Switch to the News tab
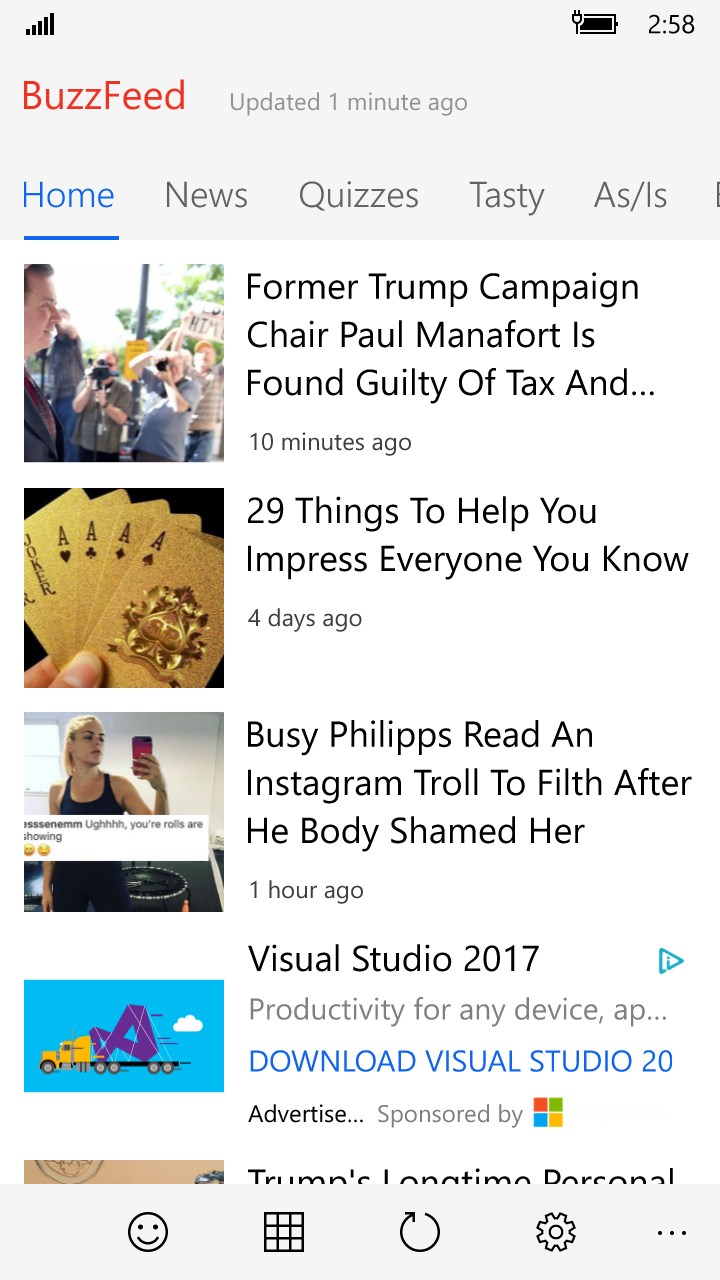 206,195
